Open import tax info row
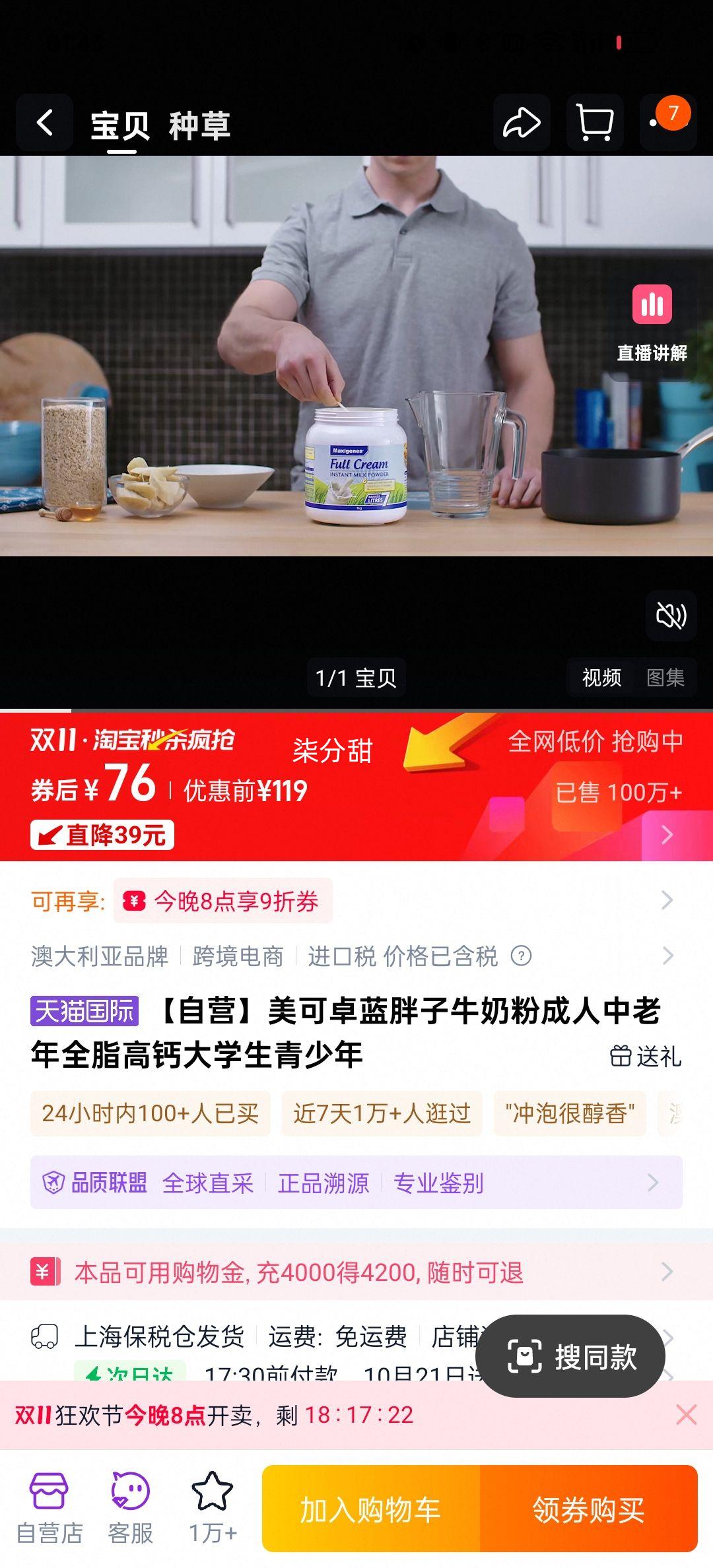 coord(356,956)
